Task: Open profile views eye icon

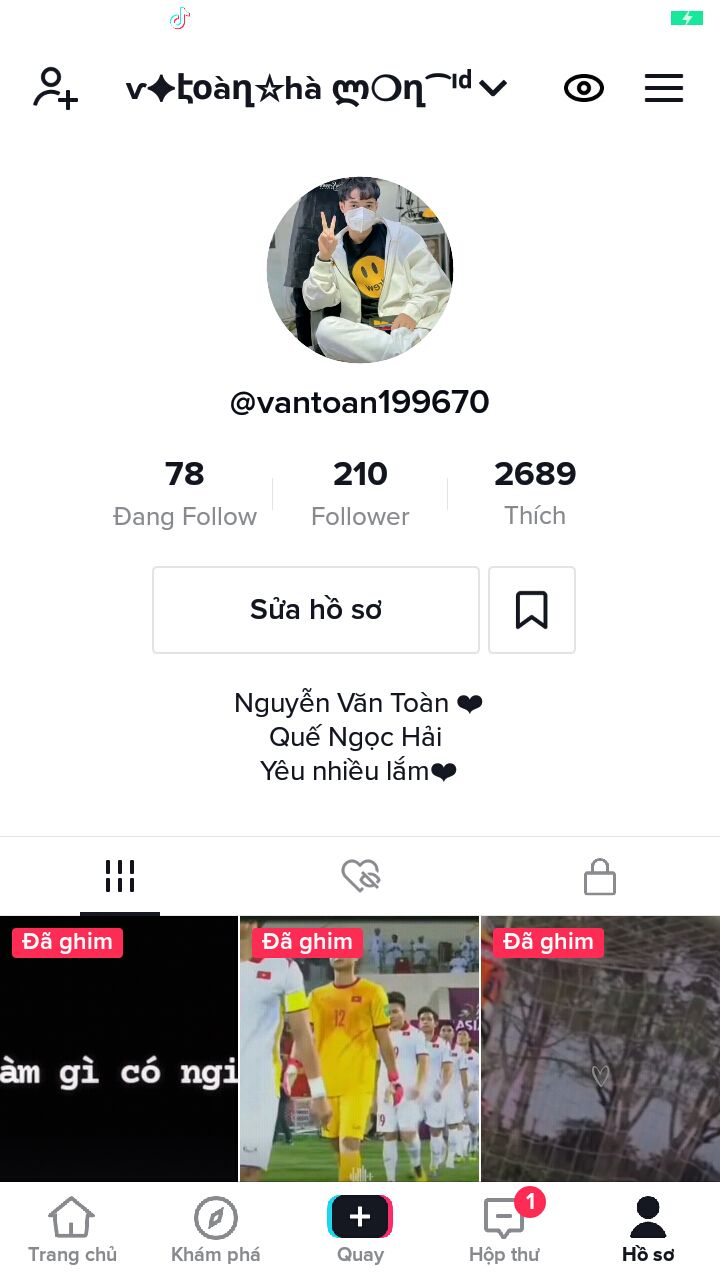Action: pos(584,89)
